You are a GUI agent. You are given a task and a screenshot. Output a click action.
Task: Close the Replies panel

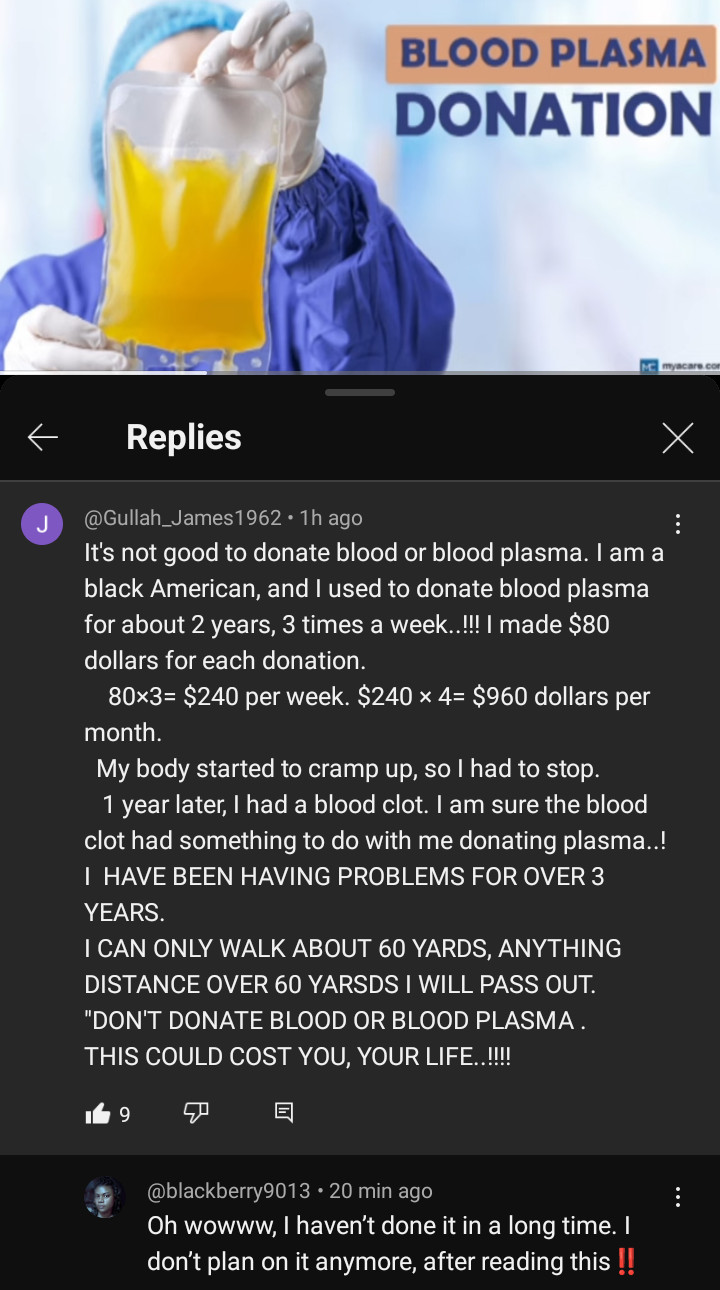677,437
